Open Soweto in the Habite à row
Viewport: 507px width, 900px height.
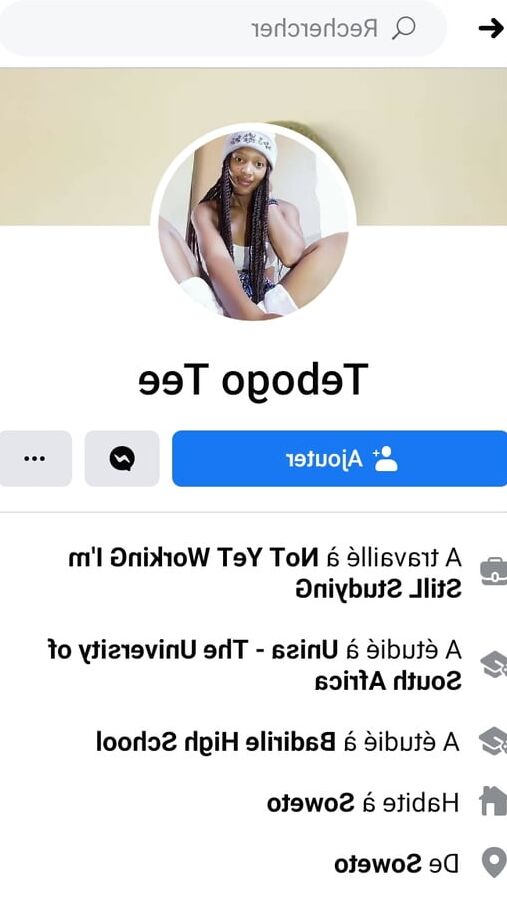click(311, 803)
